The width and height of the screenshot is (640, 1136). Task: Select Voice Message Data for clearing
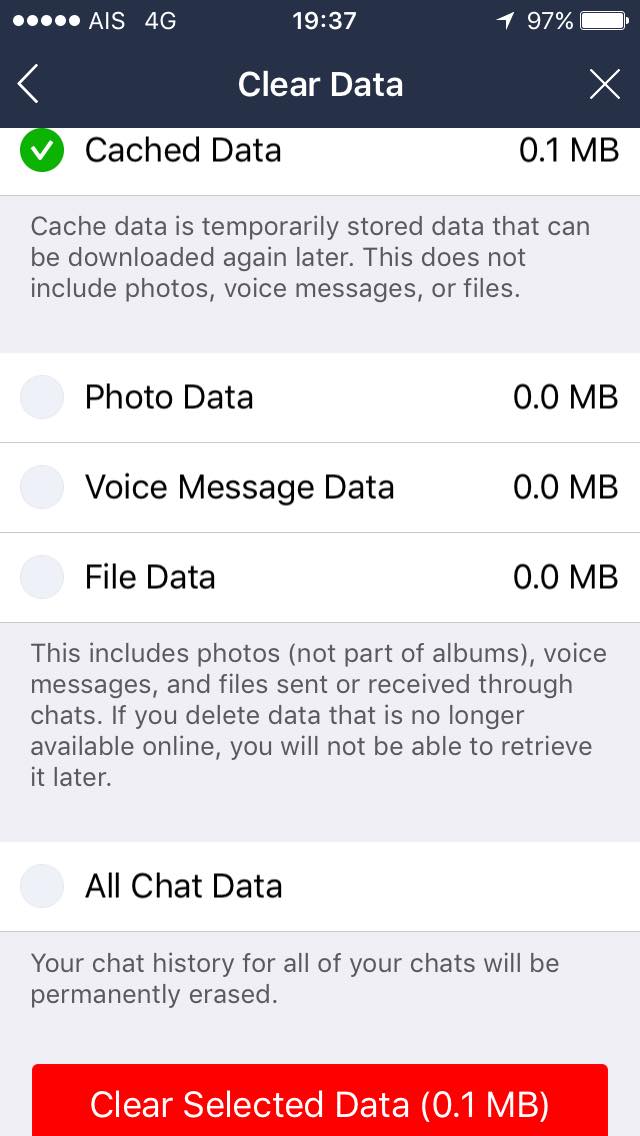pyautogui.click(x=42, y=487)
